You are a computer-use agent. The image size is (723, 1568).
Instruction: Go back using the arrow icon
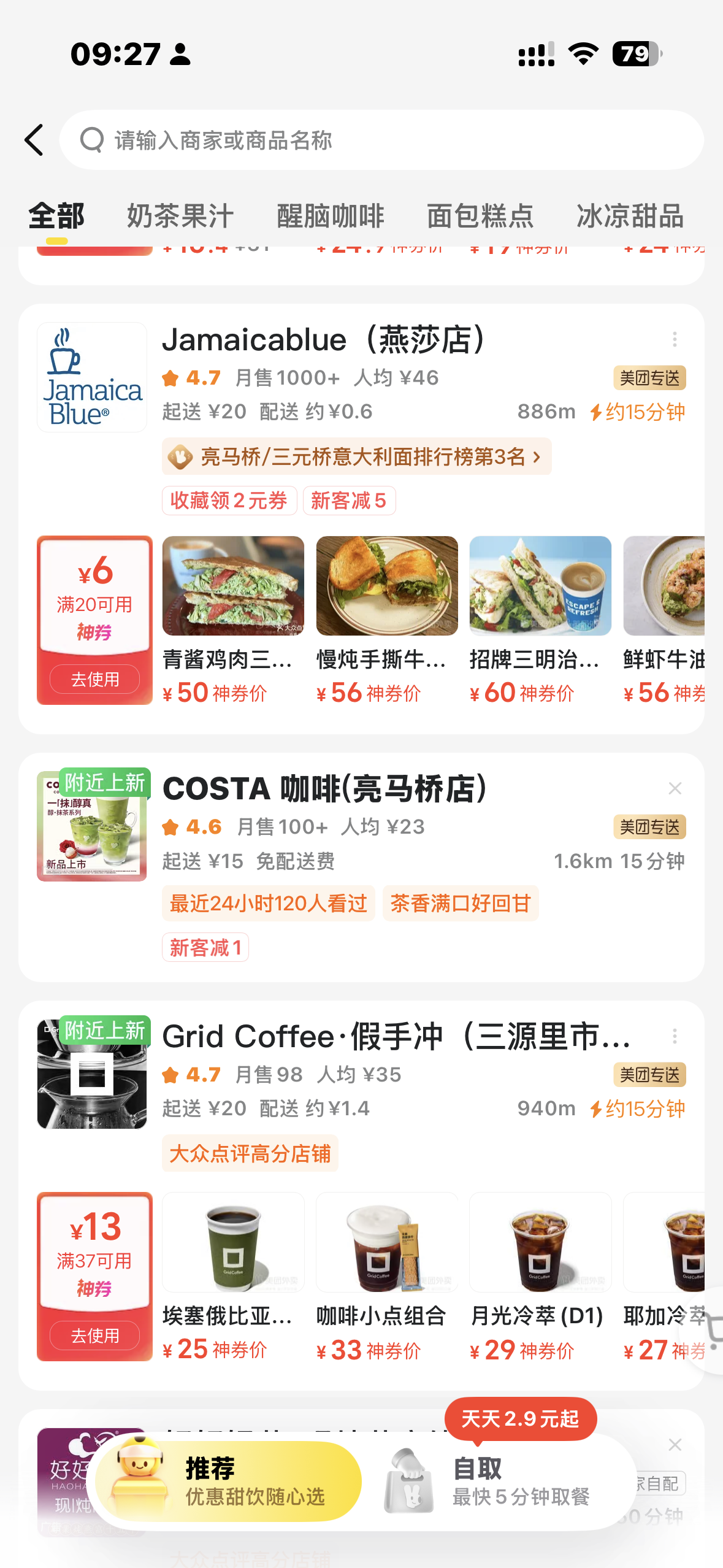coord(34,140)
